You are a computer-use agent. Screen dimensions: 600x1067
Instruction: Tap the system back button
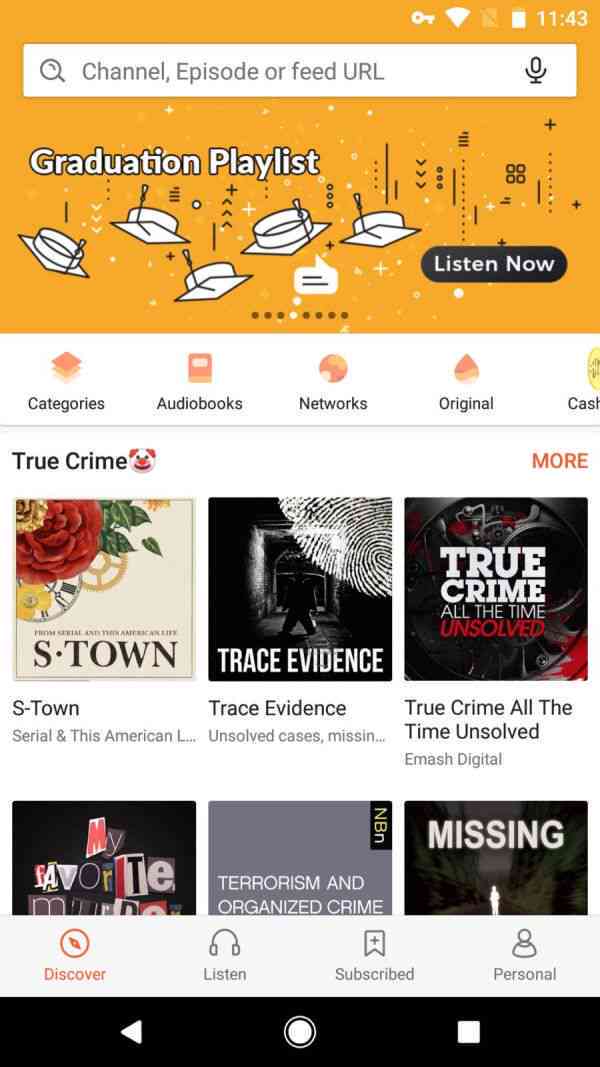pos(131,1031)
